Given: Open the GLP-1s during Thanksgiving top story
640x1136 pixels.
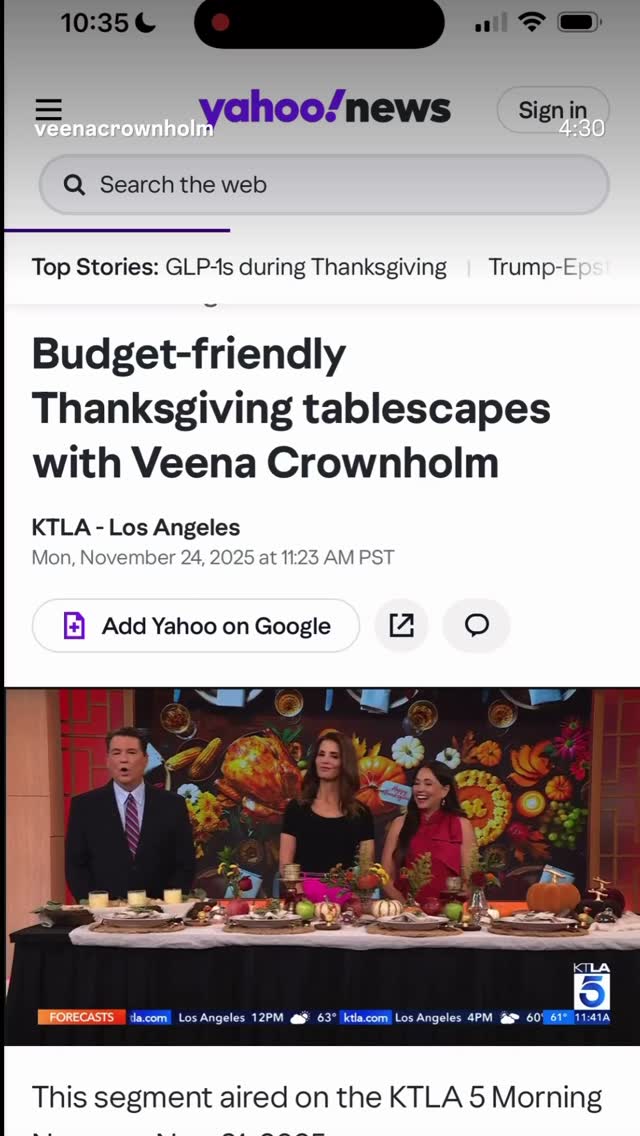Looking at the screenshot, I should [306, 267].
